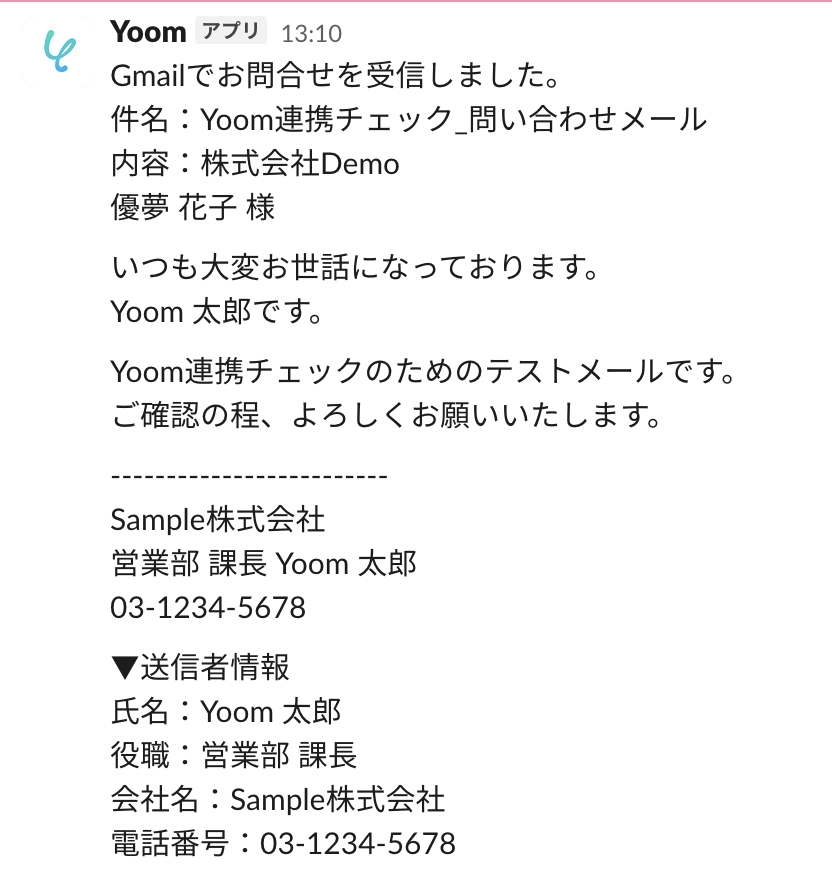This screenshot has height=890, width=832.
Task: Open the Yoom app avatar
Action: (58, 52)
